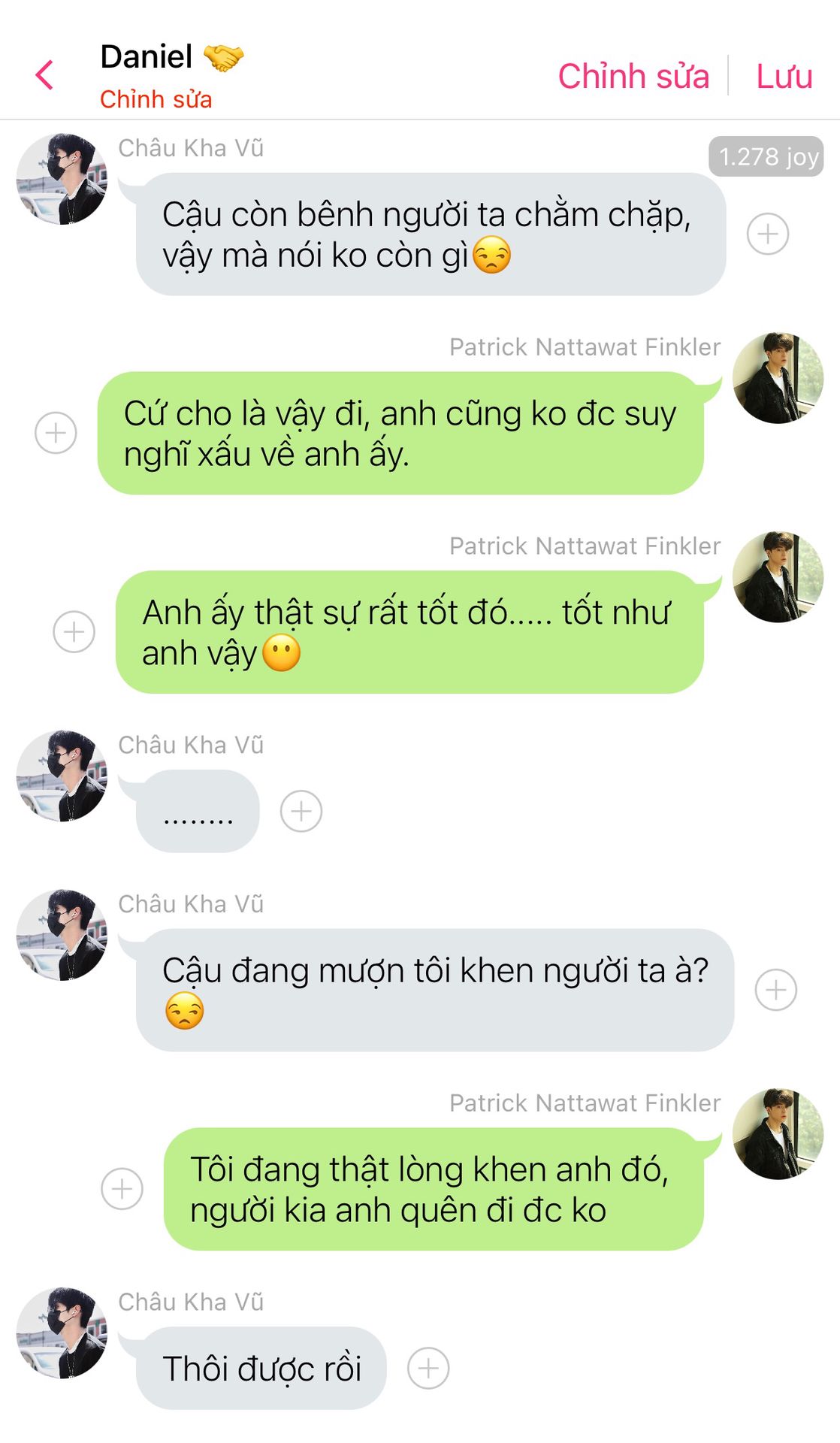
Task: Tap plus beside "Cậu còn bênh người ta" message
Action: [x=767, y=234]
